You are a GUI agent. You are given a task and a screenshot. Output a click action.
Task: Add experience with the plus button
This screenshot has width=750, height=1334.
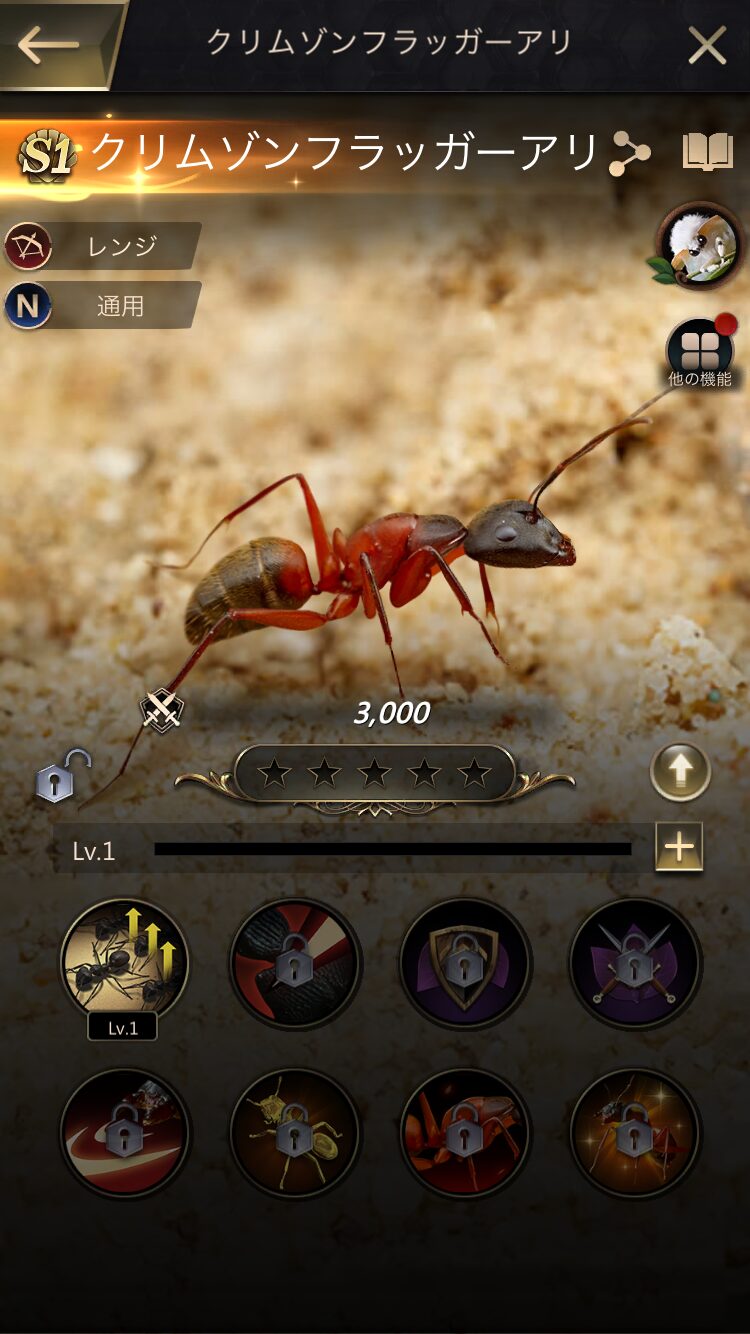pos(679,848)
